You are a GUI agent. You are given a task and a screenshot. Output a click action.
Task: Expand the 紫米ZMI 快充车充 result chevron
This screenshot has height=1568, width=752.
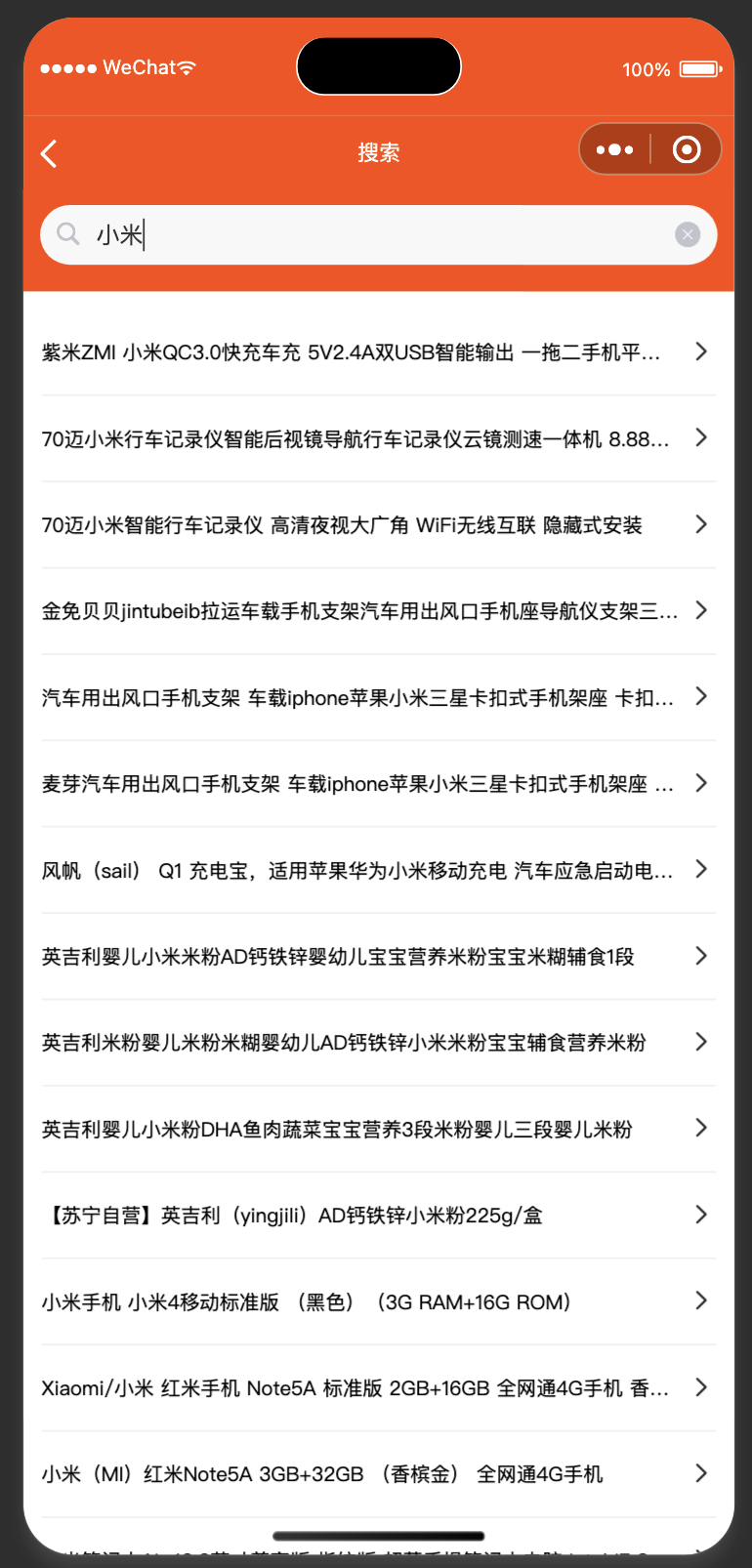[701, 351]
